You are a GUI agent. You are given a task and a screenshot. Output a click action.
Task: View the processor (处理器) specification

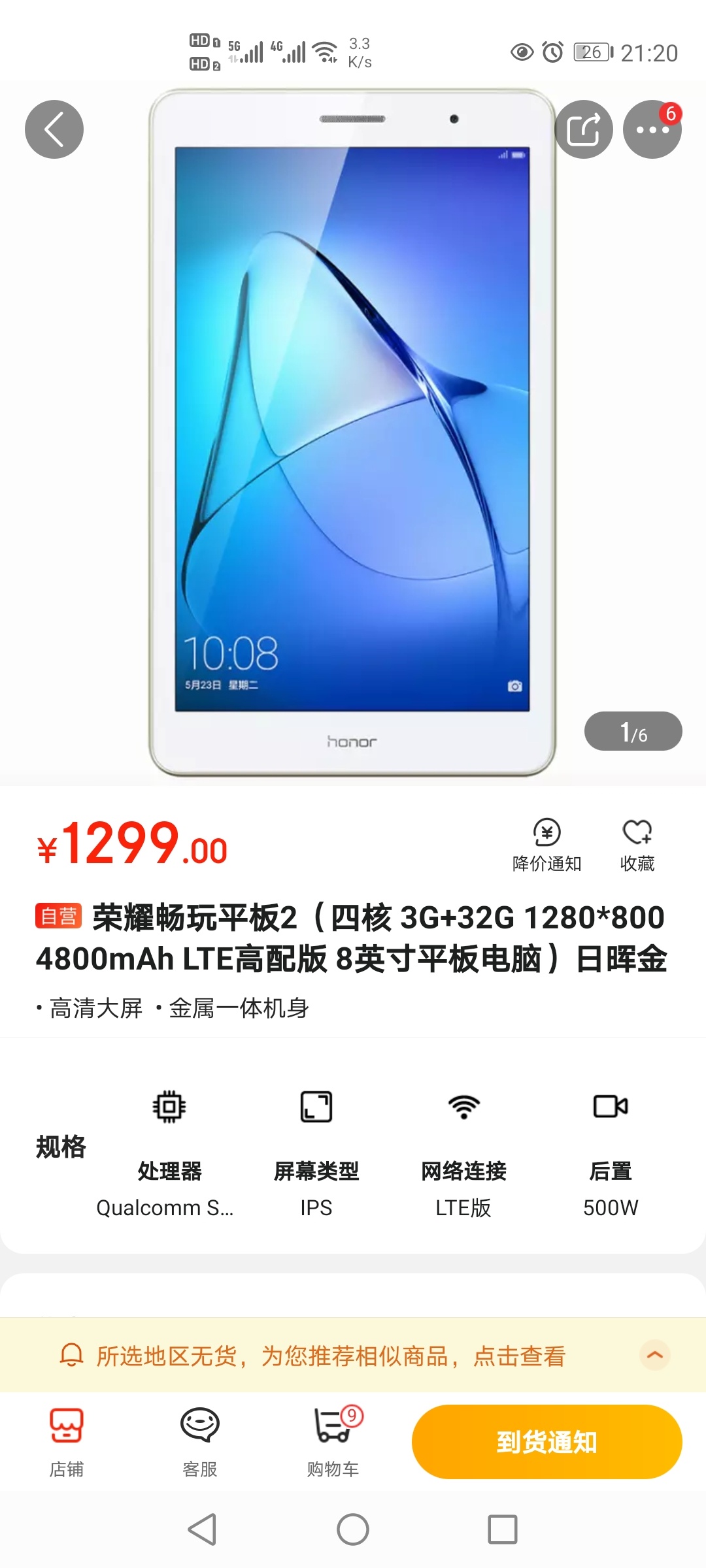pyautogui.click(x=169, y=1154)
